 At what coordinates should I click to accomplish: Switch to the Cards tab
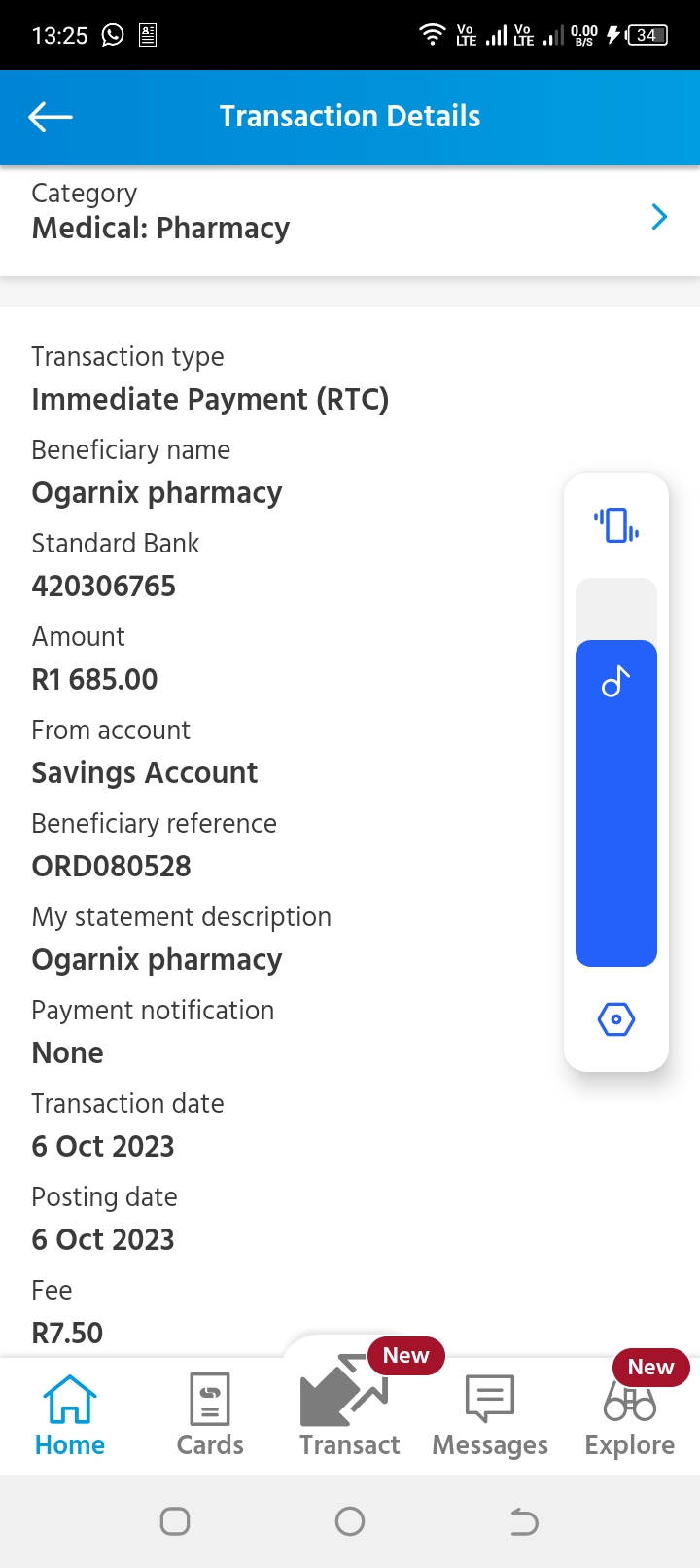click(x=210, y=1416)
